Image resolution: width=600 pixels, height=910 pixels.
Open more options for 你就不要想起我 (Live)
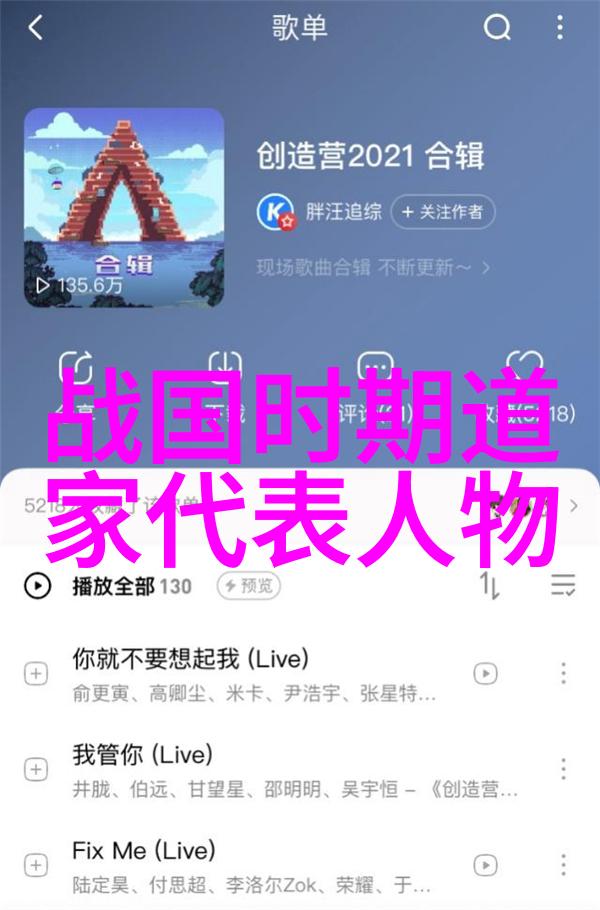[563, 673]
